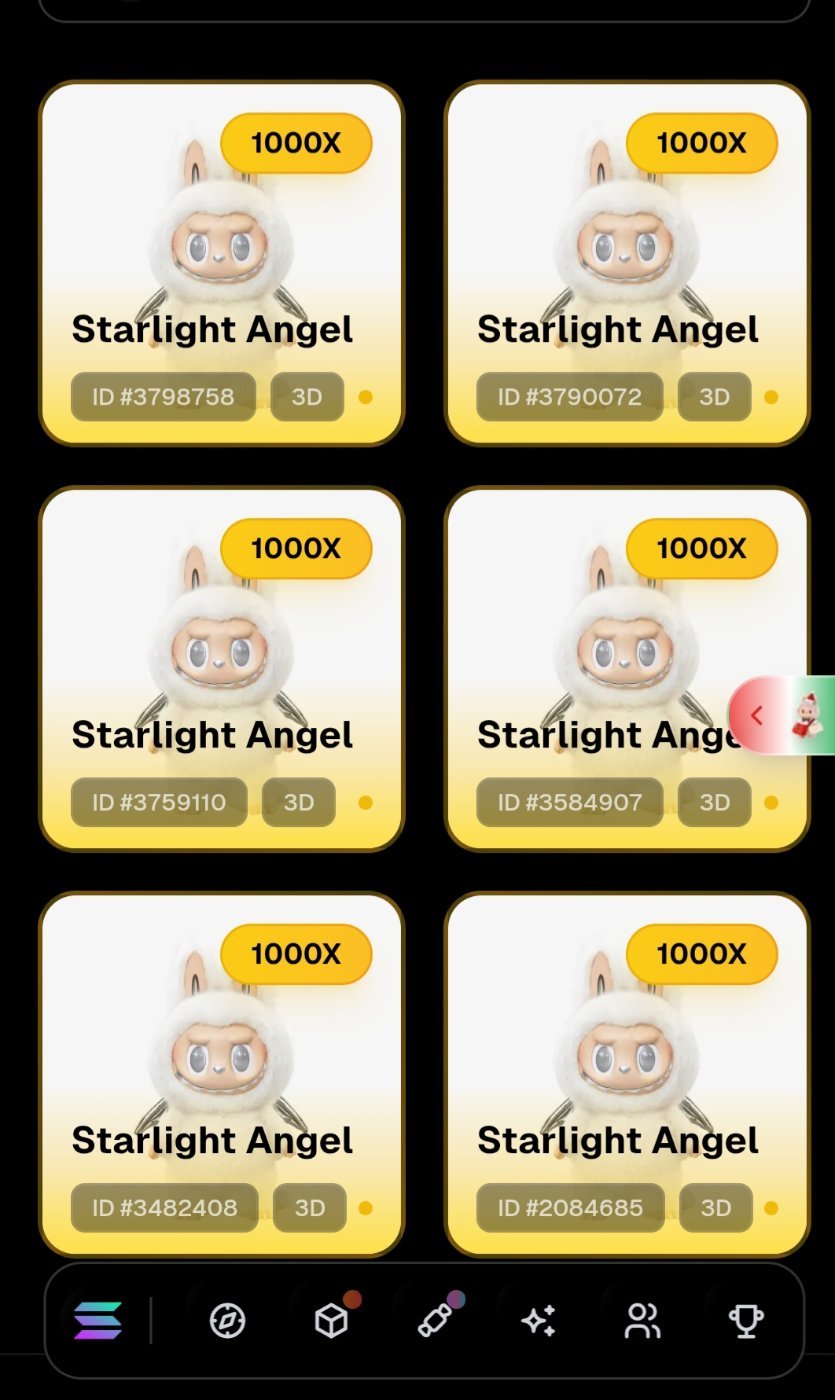Tap the Solana logo in bottom bar
Viewport: 835px width, 1400px height.
[97, 1321]
